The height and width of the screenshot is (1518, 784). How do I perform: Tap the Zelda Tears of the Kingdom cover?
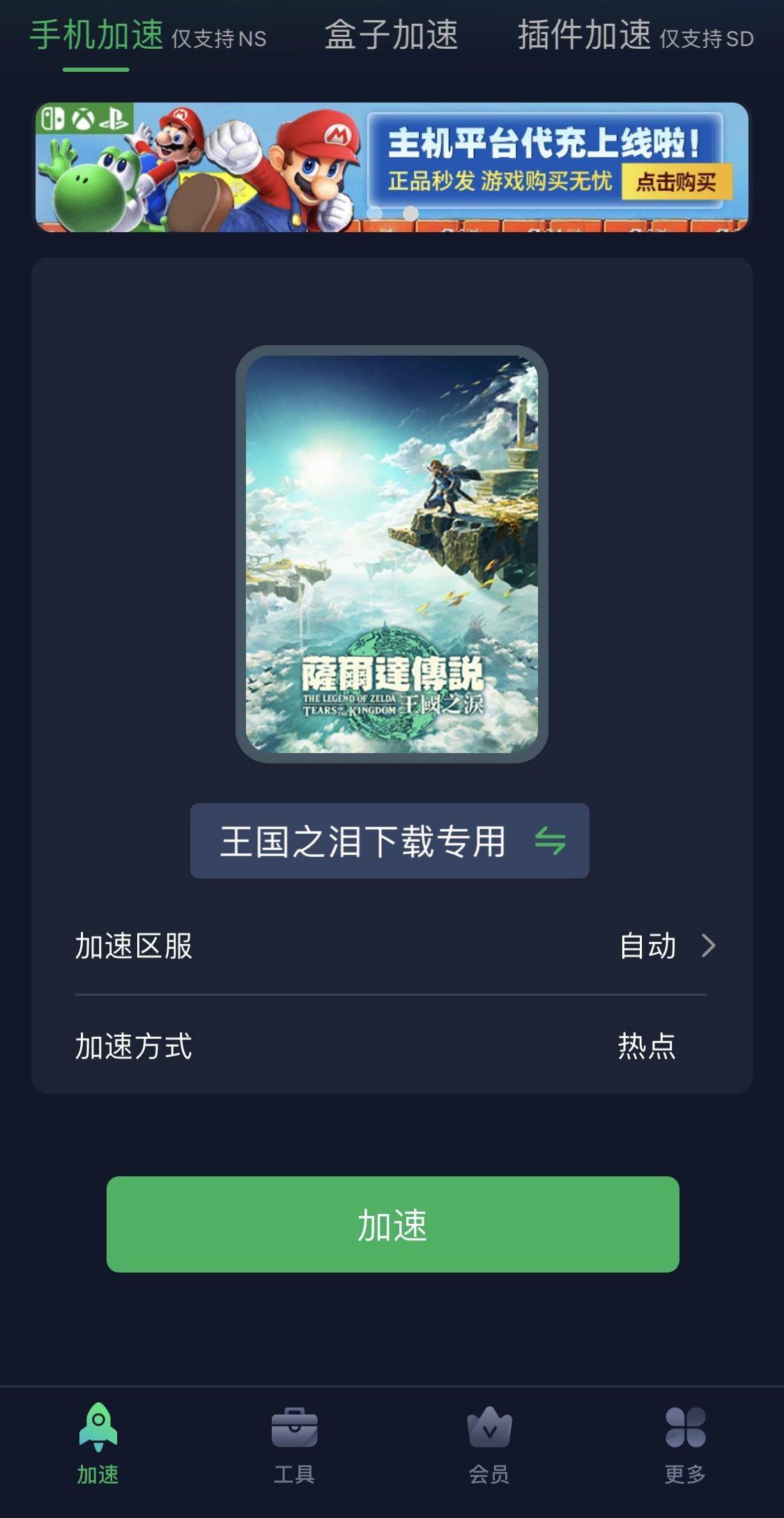[392, 554]
